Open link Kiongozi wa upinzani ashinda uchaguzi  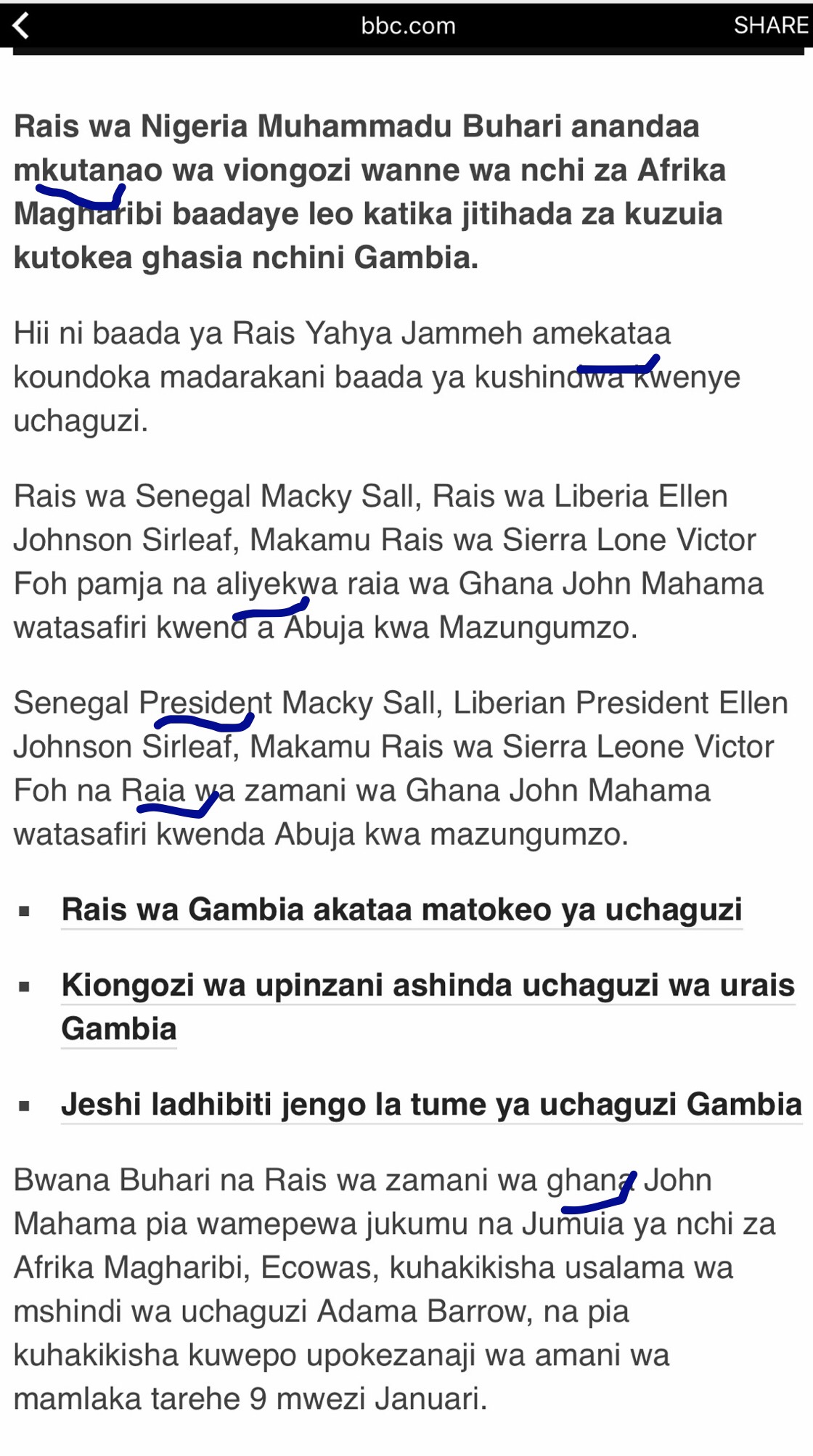tap(428, 986)
